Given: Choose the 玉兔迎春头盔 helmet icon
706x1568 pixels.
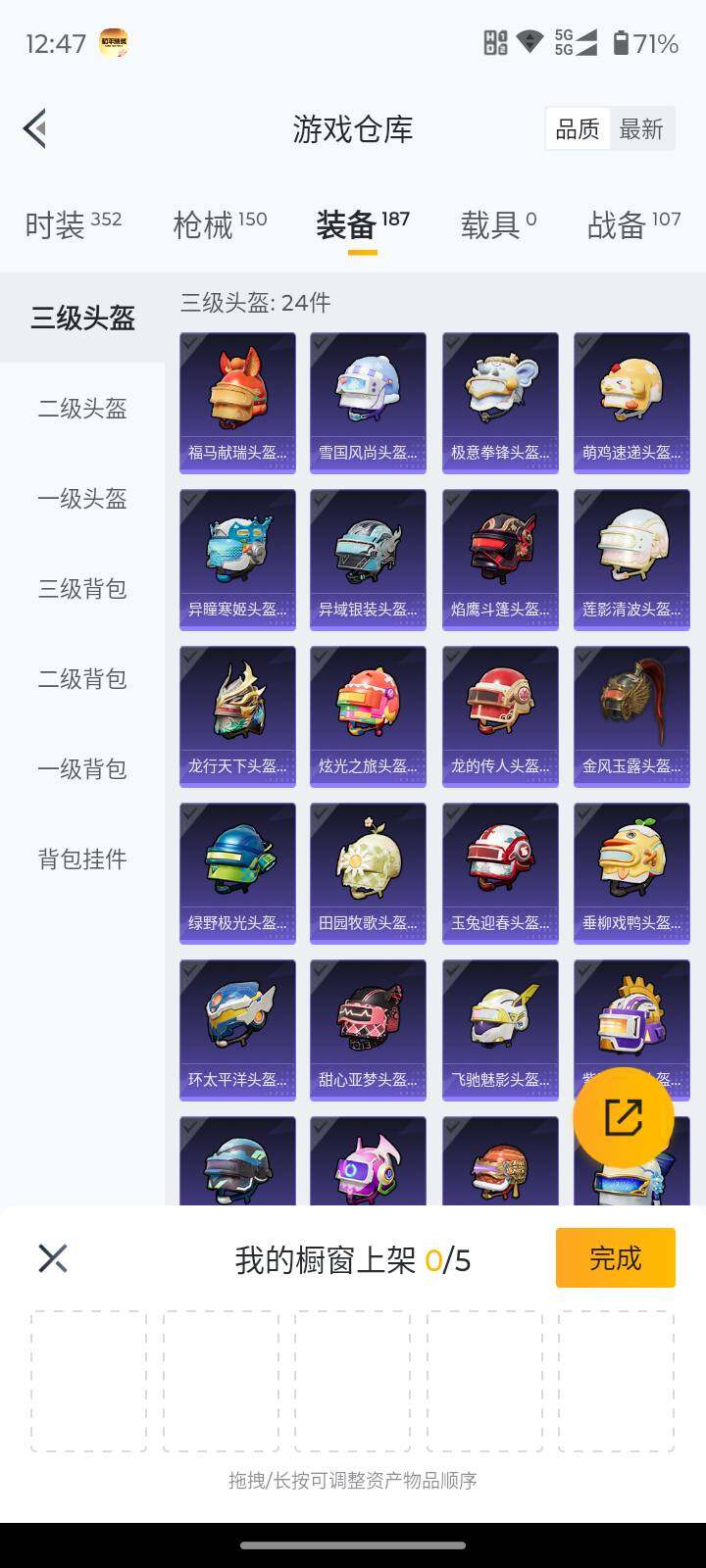Looking at the screenshot, I should pyautogui.click(x=499, y=862).
